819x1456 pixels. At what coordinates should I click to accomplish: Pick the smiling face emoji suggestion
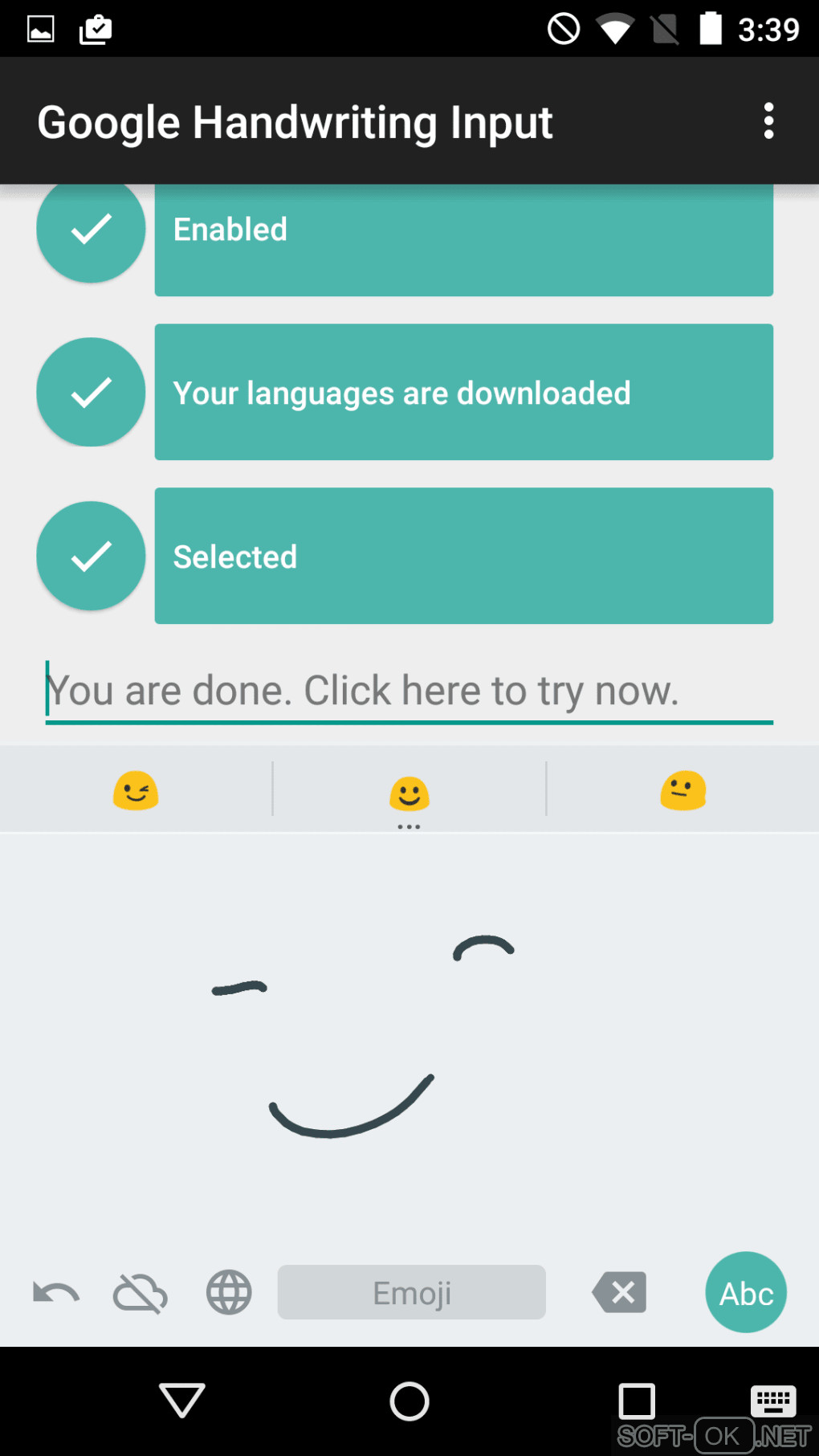tap(409, 792)
